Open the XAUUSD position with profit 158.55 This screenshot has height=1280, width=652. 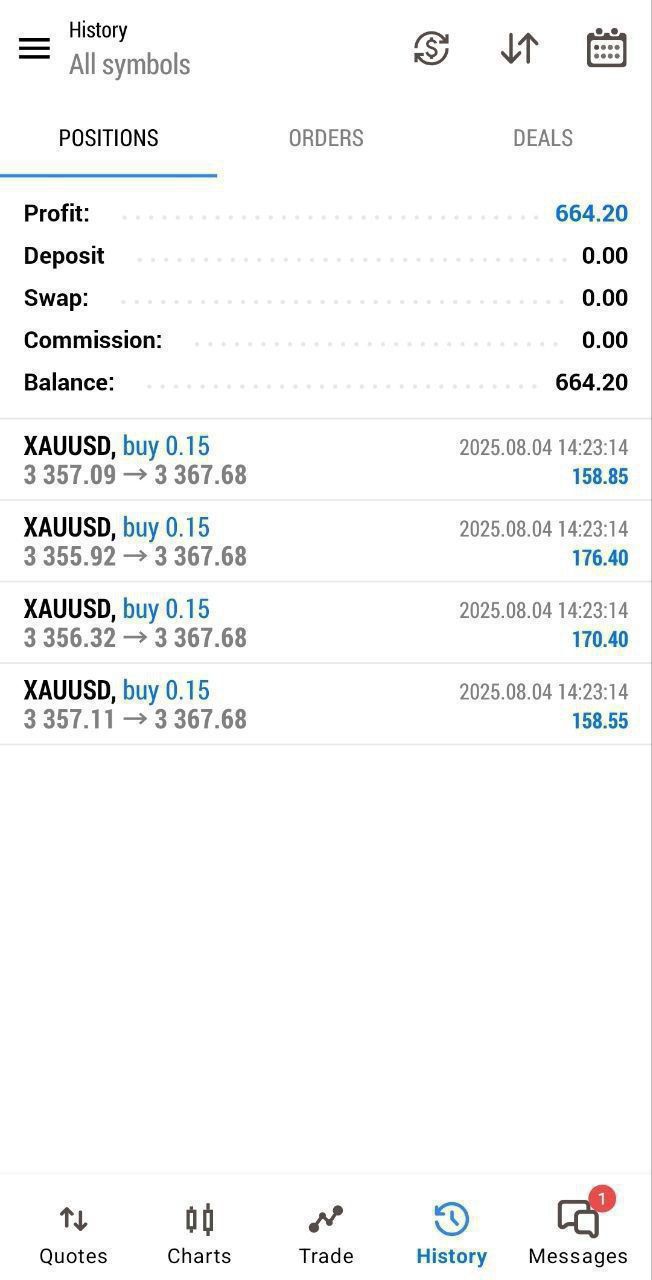click(326, 704)
